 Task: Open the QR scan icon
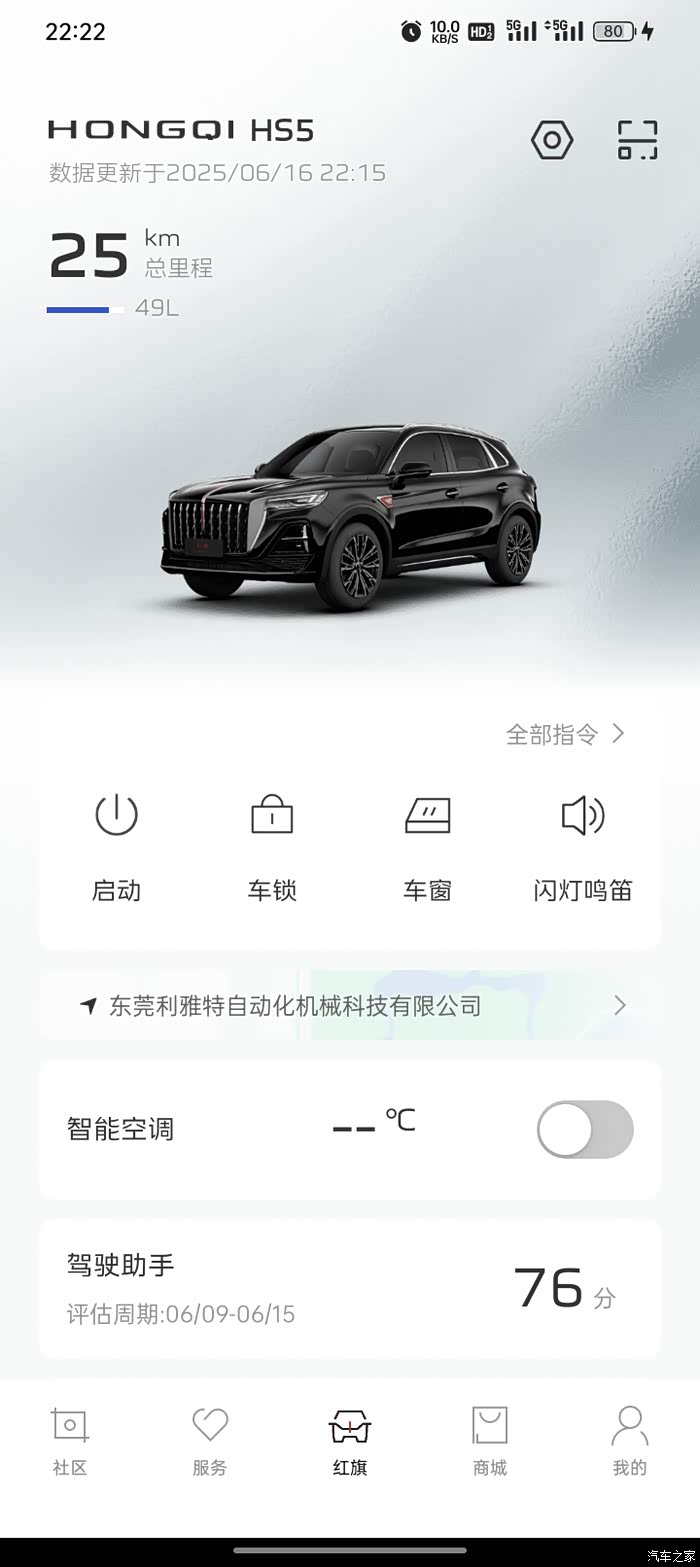pos(637,140)
